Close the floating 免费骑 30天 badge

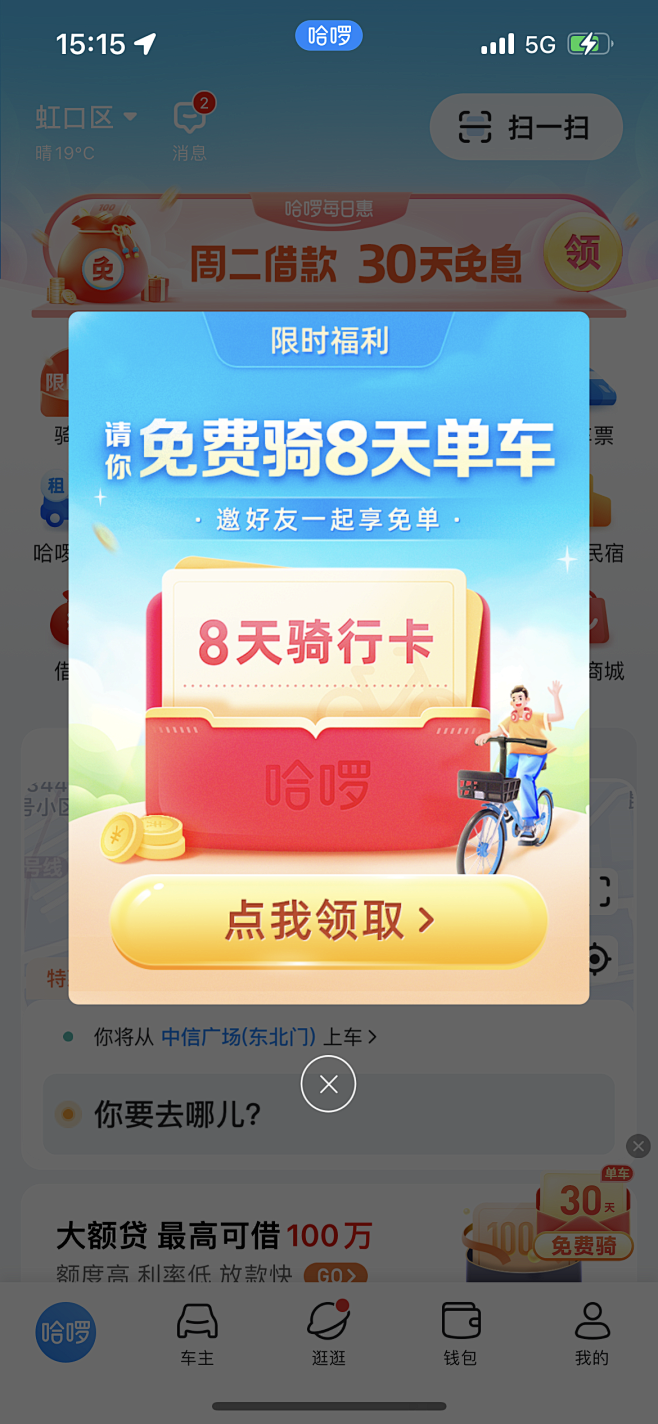click(x=638, y=1146)
